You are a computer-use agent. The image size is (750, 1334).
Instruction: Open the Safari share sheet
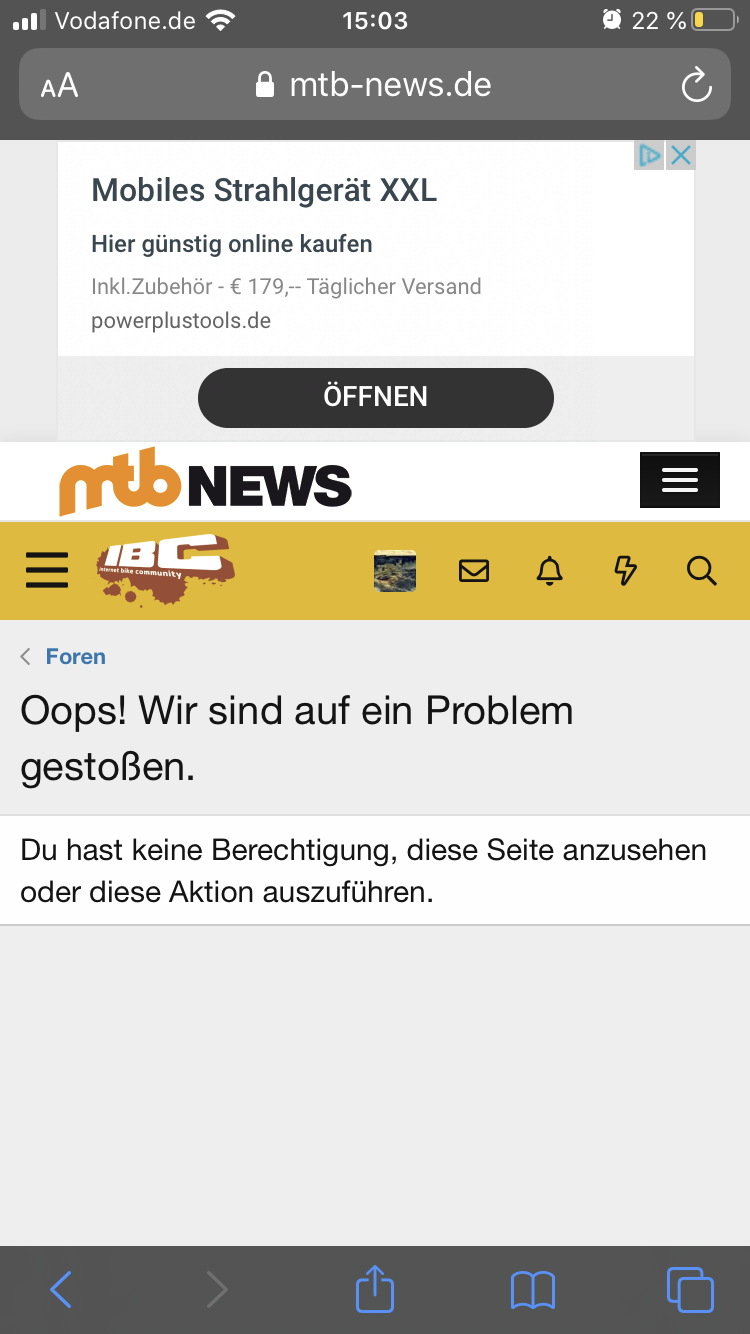(x=375, y=1287)
